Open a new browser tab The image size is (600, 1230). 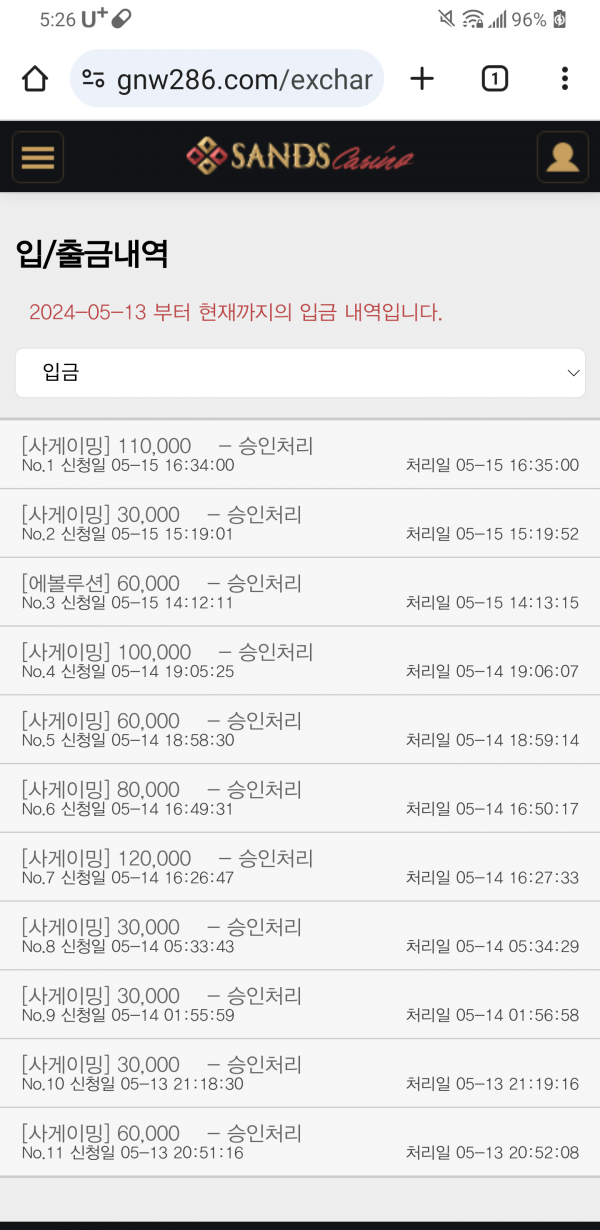pyautogui.click(x=423, y=79)
